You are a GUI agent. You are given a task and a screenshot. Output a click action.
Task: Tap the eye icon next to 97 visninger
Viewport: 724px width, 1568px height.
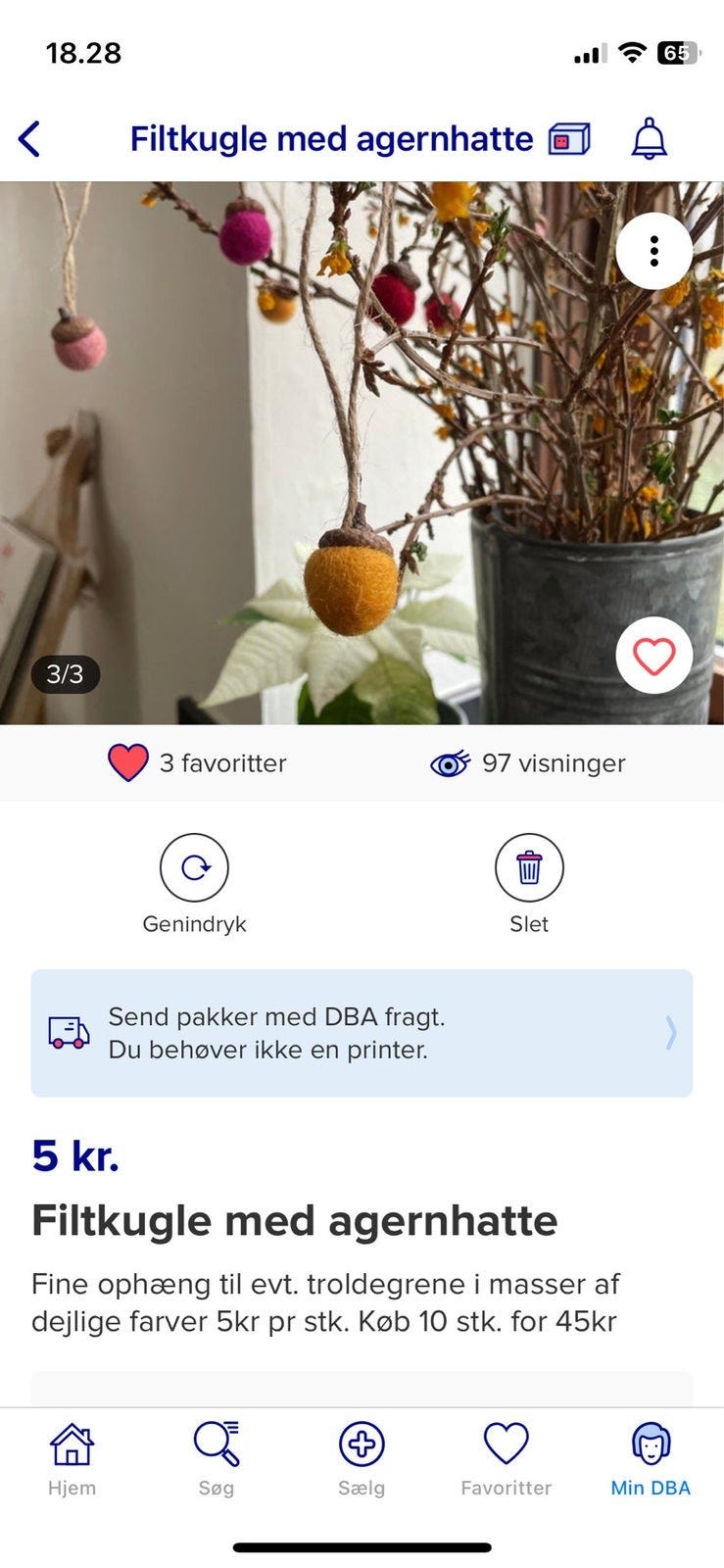451,763
